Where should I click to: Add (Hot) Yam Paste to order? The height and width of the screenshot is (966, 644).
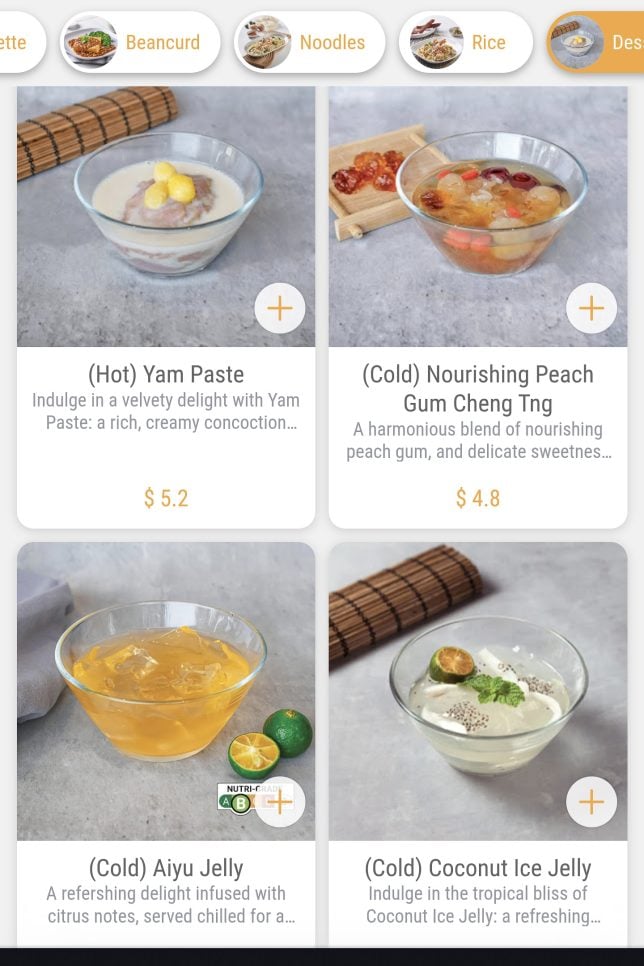[279, 308]
